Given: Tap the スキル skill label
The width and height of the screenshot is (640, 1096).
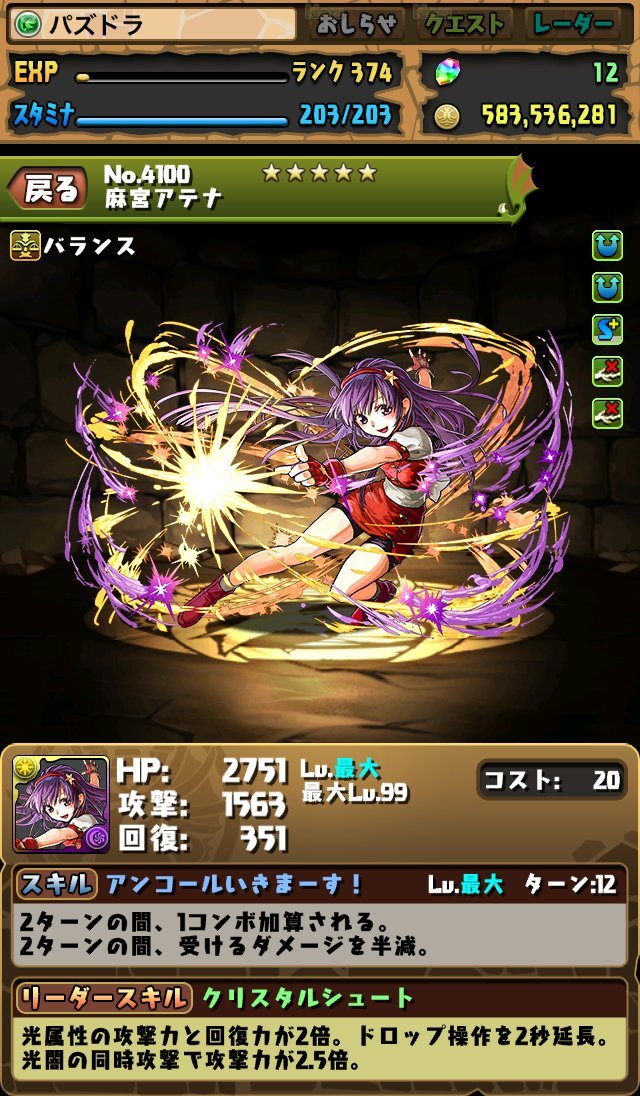Looking at the screenshot, I should pos(55,884).
